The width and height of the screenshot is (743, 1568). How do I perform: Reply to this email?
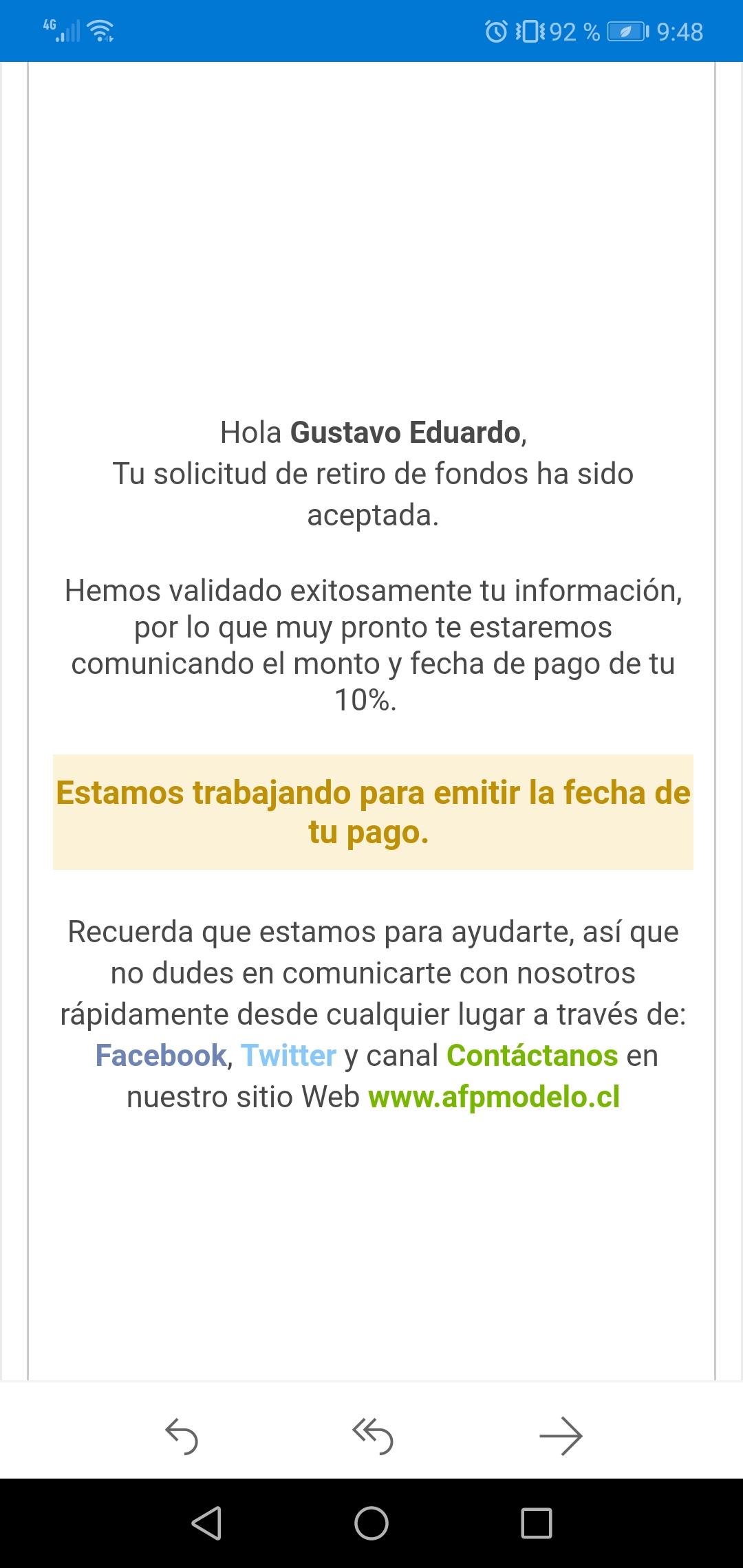tap(182, 1436)
